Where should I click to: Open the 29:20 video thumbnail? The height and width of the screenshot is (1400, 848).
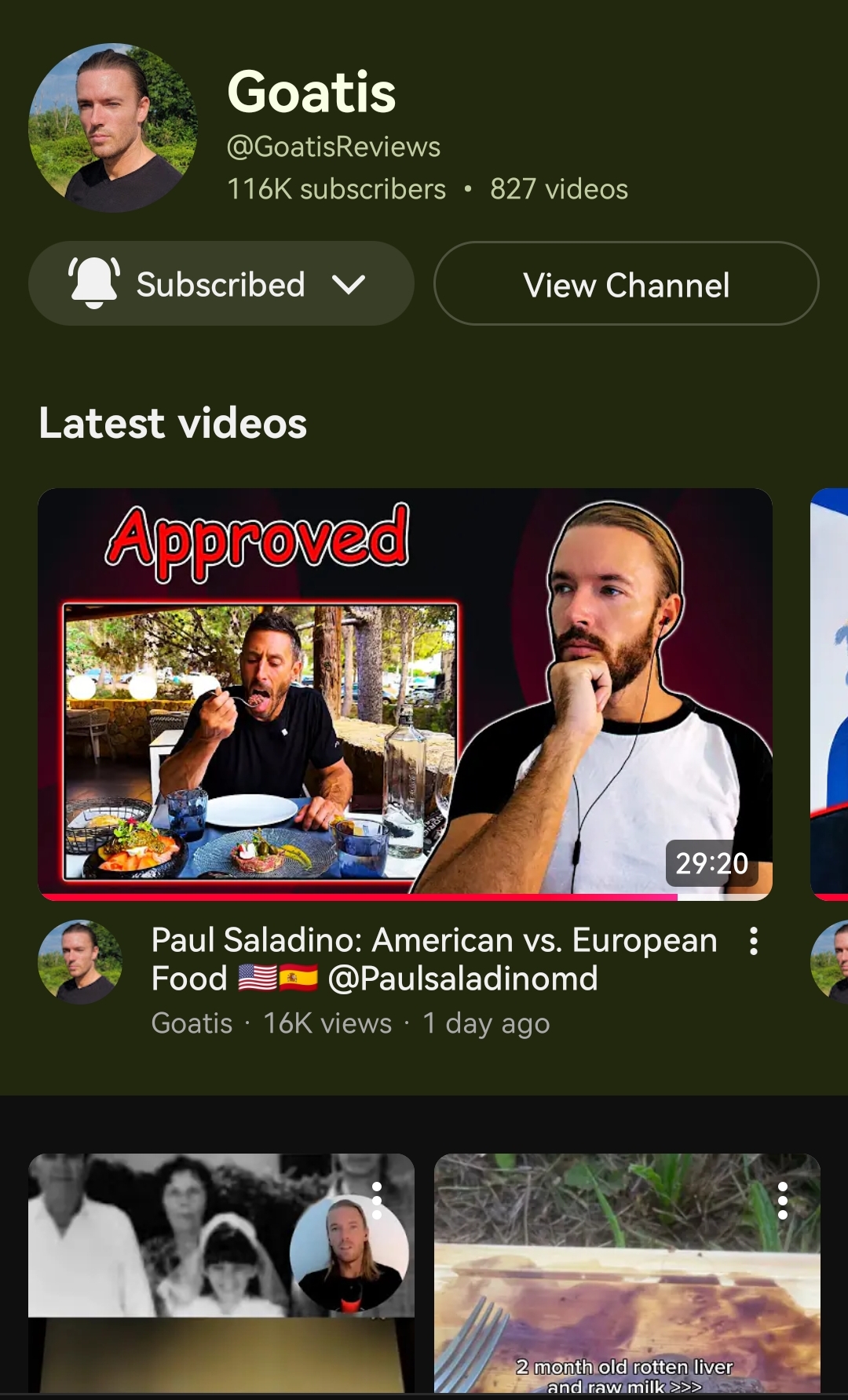click(407, 695)
